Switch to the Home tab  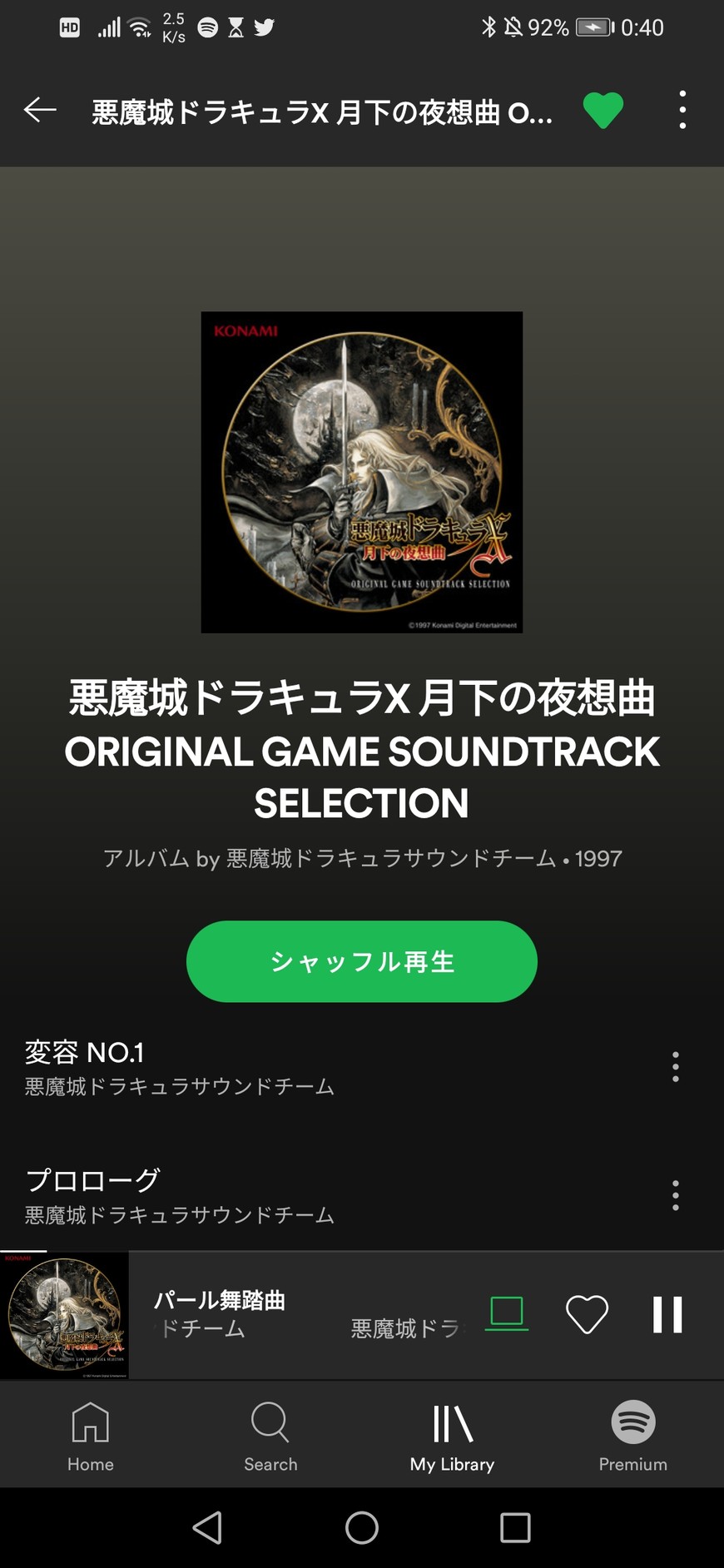coord(90,1436)
